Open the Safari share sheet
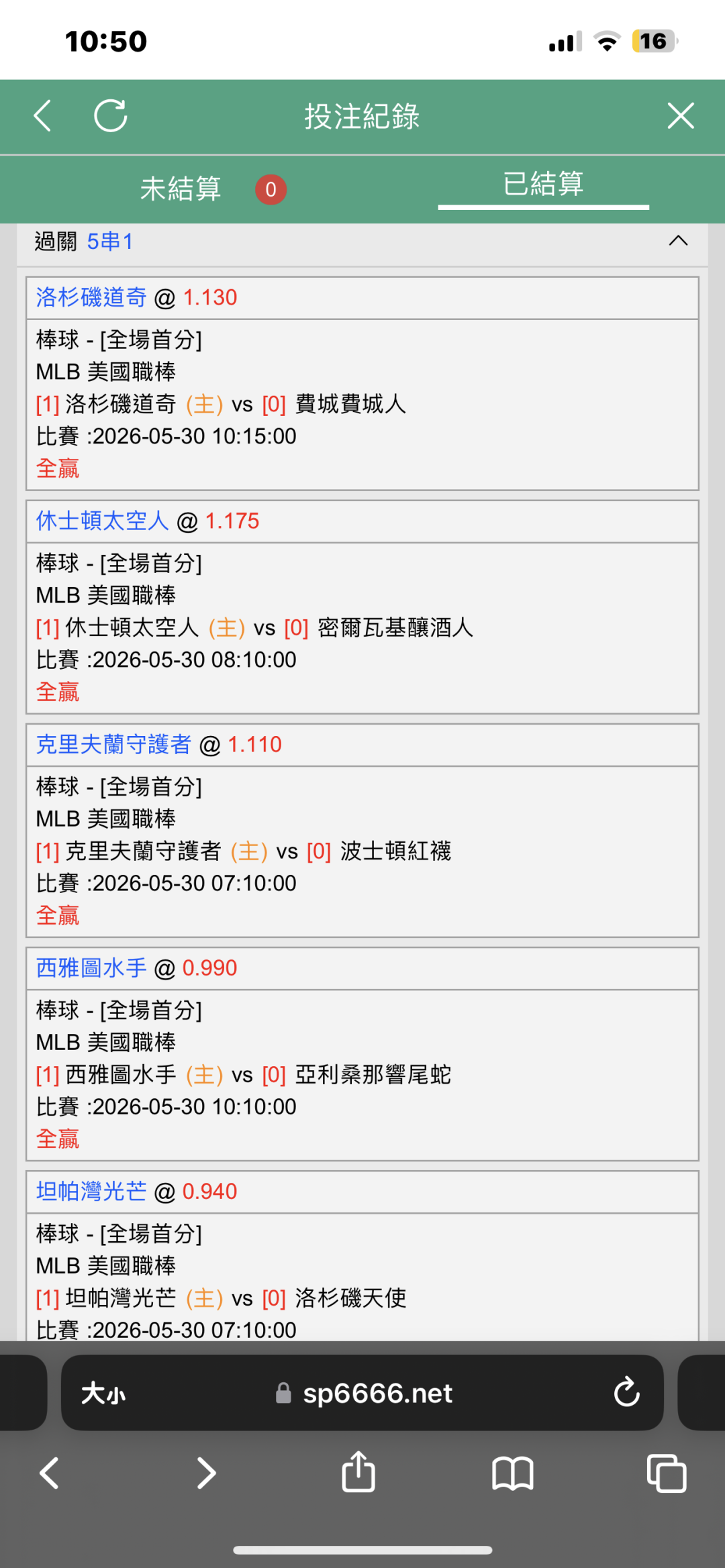 [x=358, y=1471]
